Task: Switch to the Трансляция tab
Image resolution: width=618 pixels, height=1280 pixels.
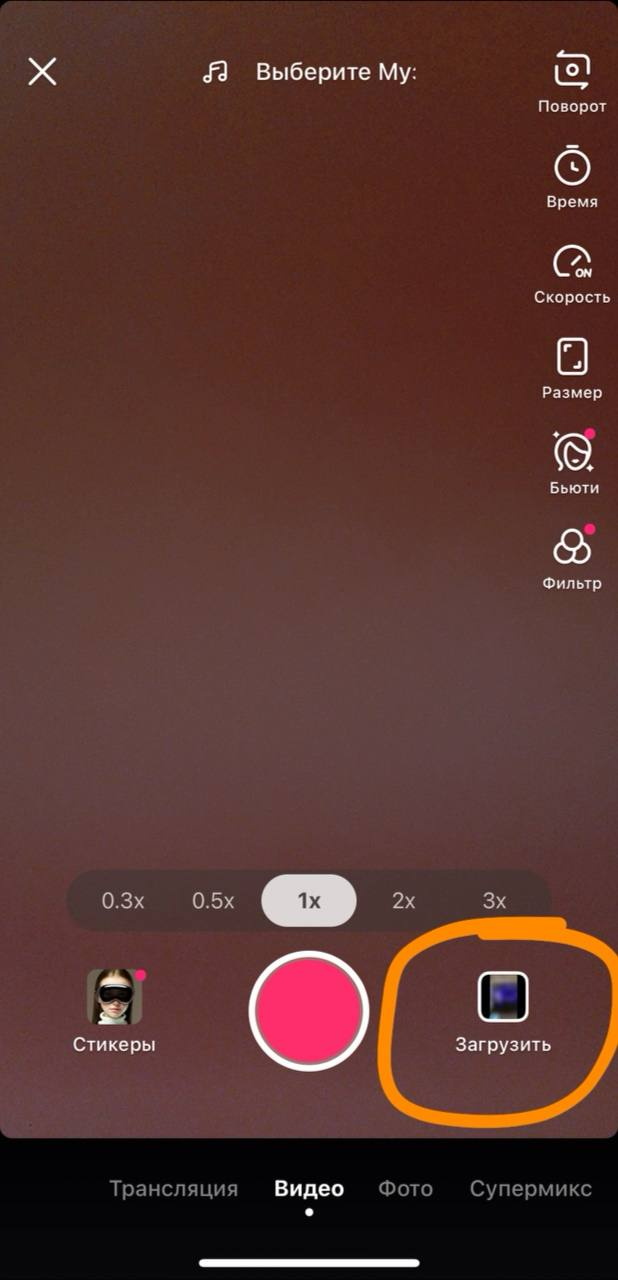Action: click(173, 1189)
